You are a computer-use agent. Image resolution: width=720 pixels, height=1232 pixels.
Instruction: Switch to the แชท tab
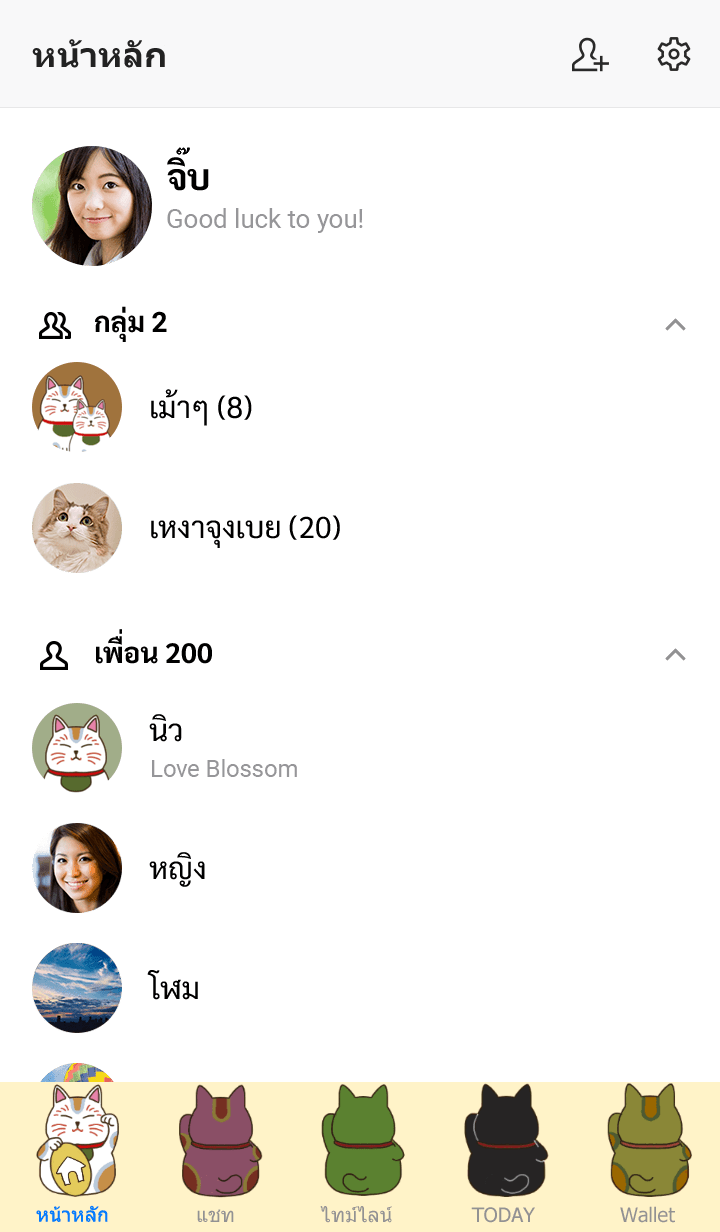pos(216,1157)
